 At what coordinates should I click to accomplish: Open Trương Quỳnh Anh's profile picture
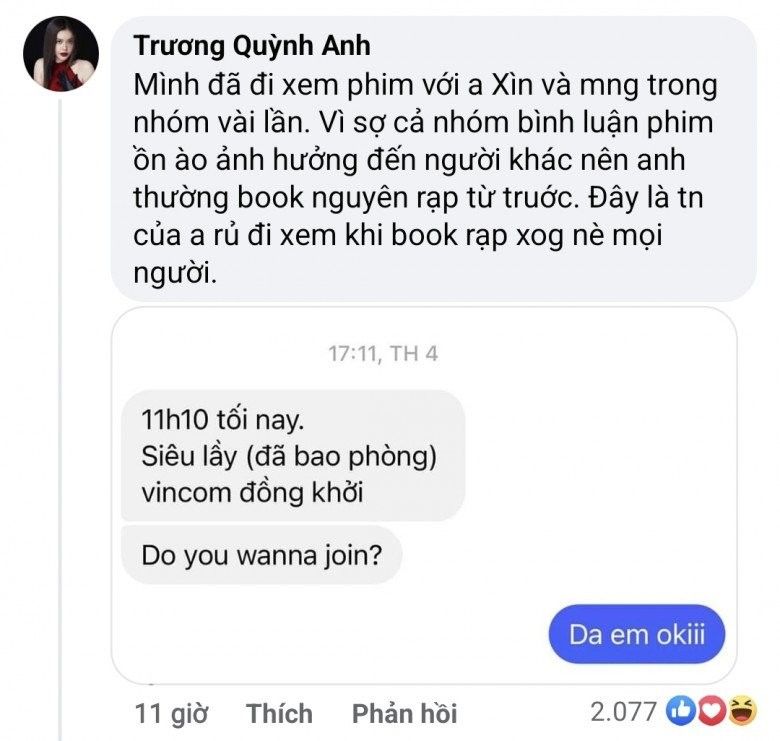[x=61, y=54]
